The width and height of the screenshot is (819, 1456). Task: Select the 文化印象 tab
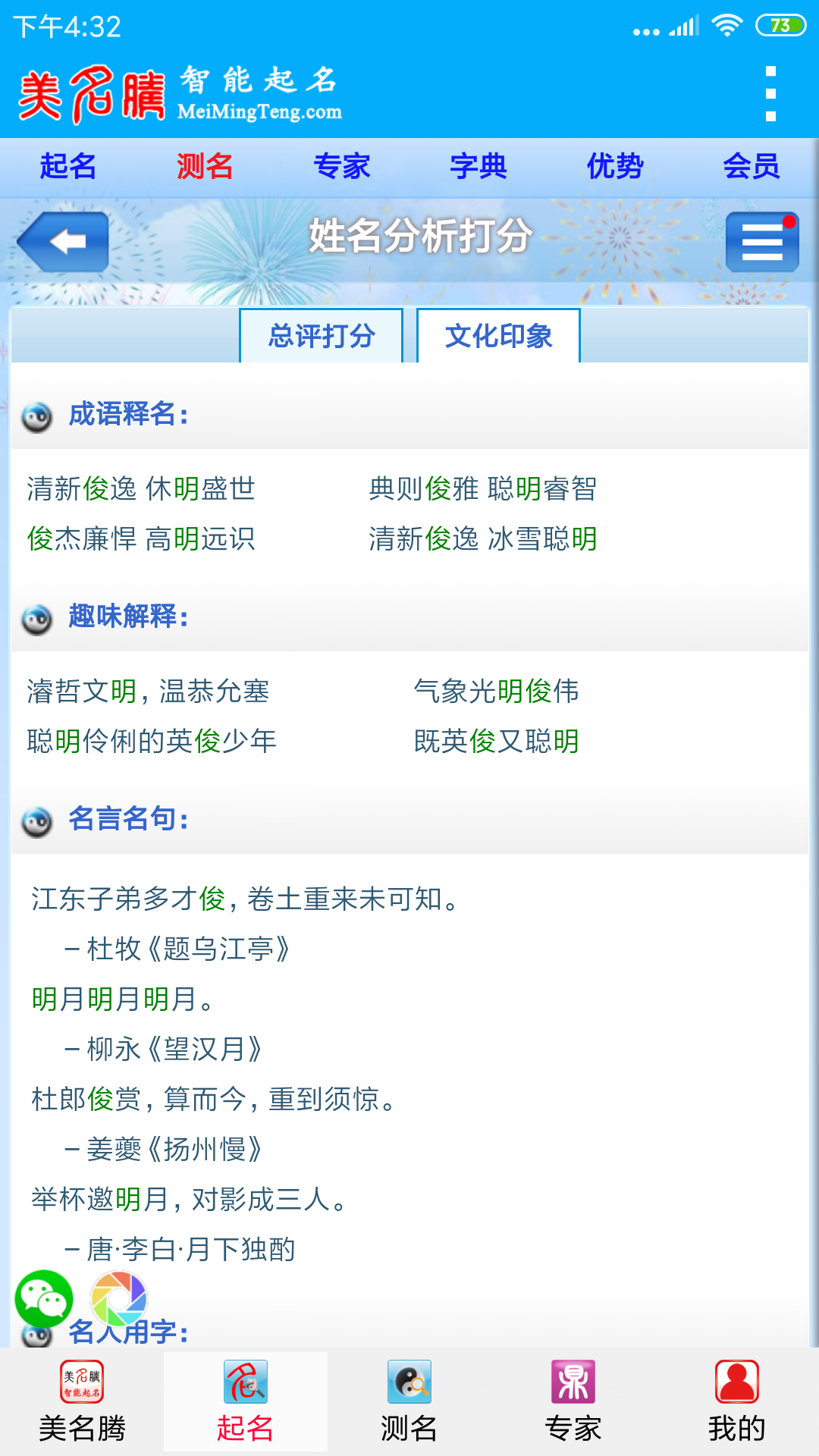(x=498, y=336)
